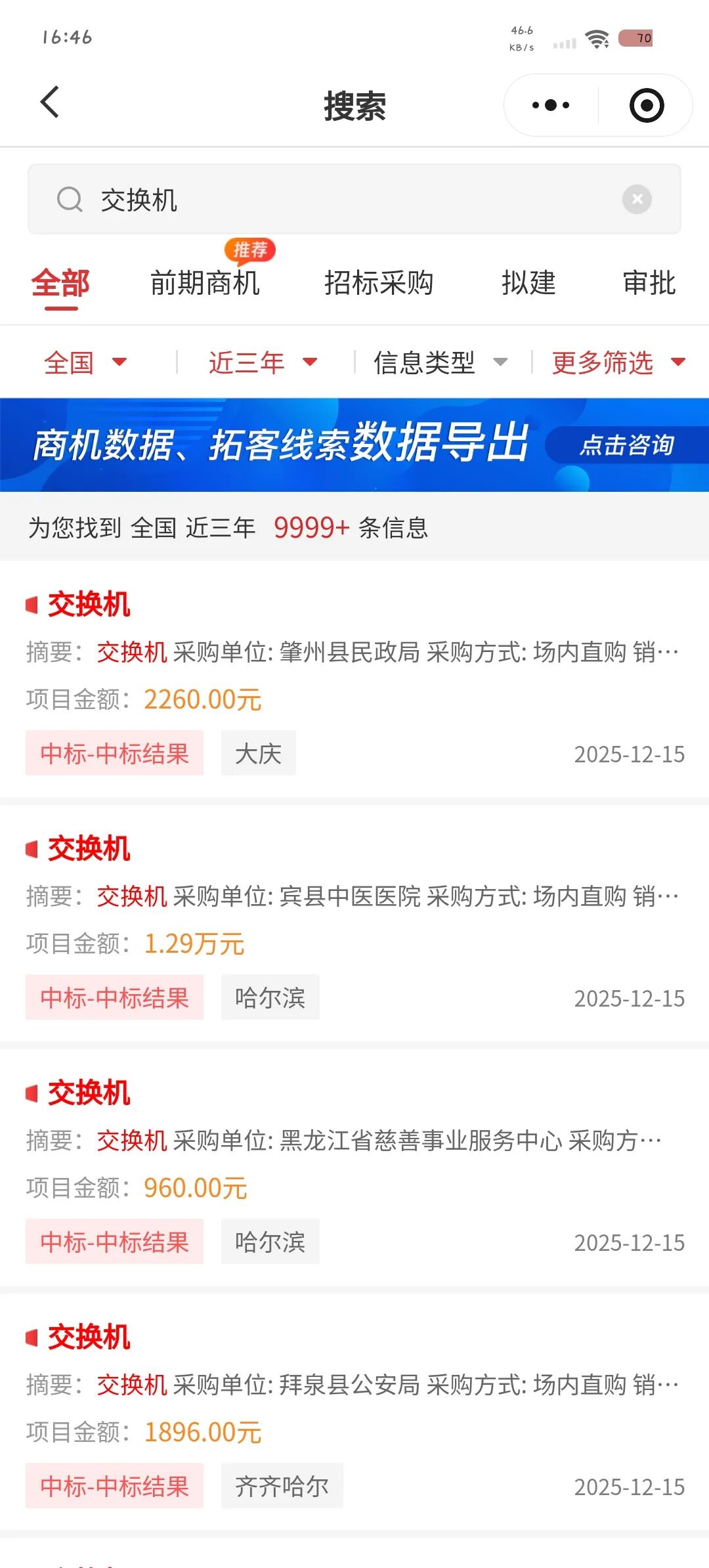
Task: Select the 审批 tab
Action: coord(649,284)
